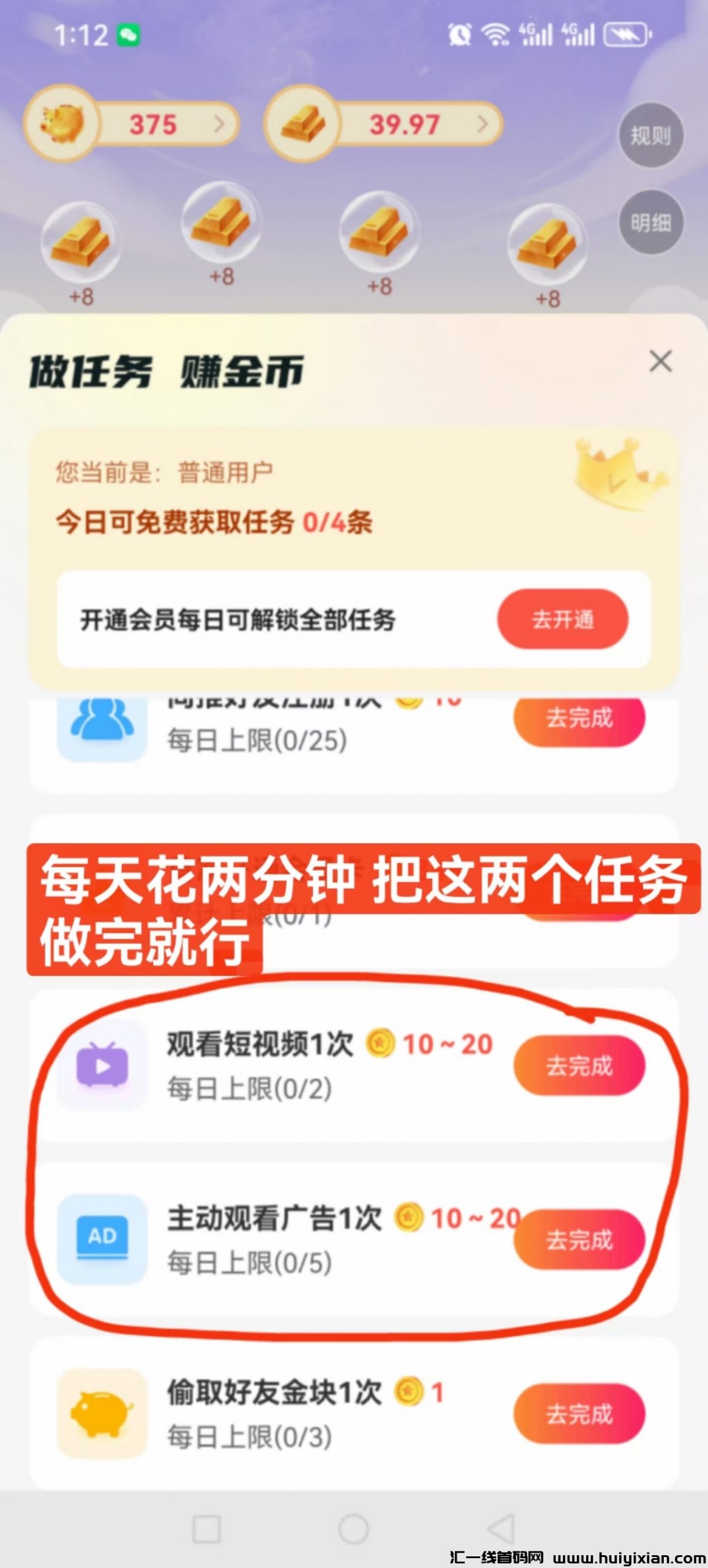
Task: View the 明细 details record
Action: 650,223
